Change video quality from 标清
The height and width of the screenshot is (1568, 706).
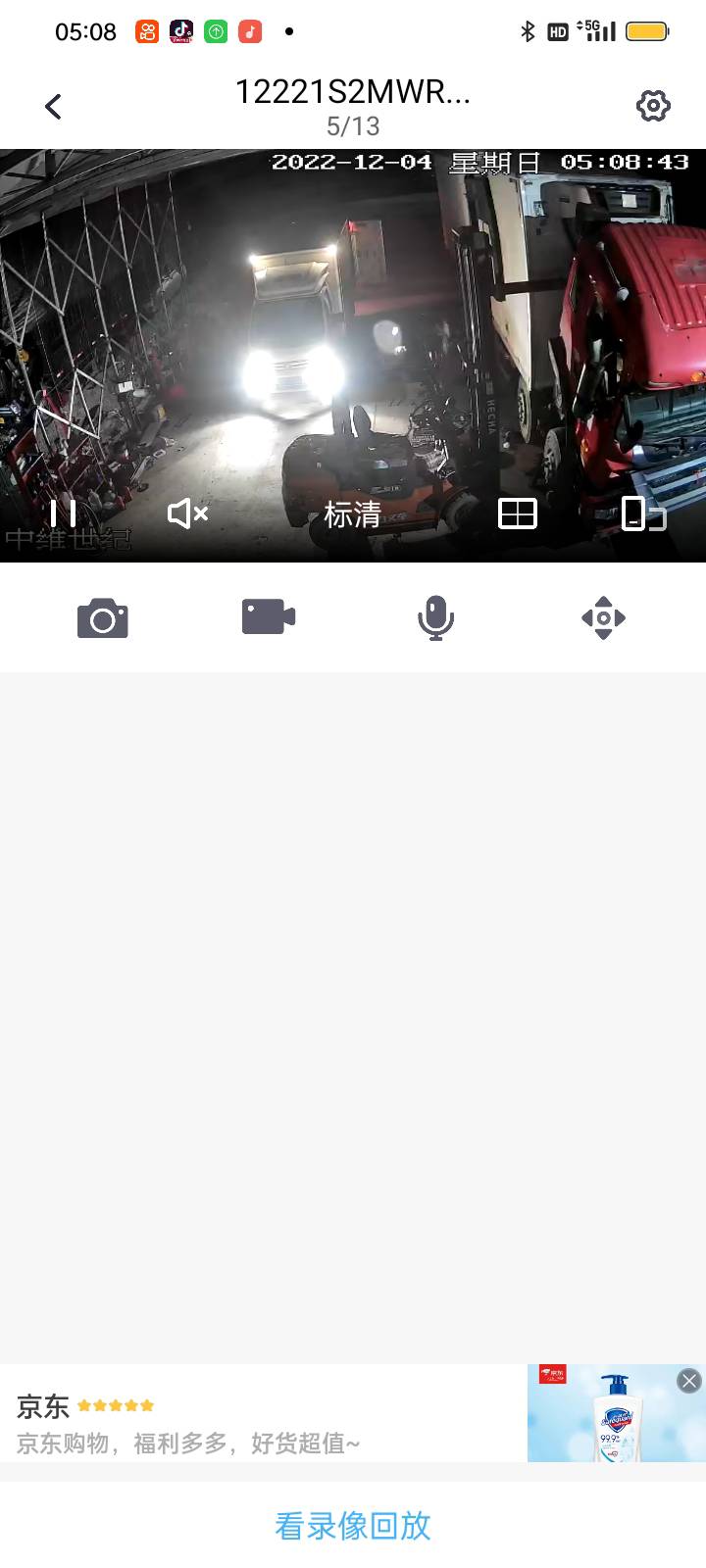(352, 514)
